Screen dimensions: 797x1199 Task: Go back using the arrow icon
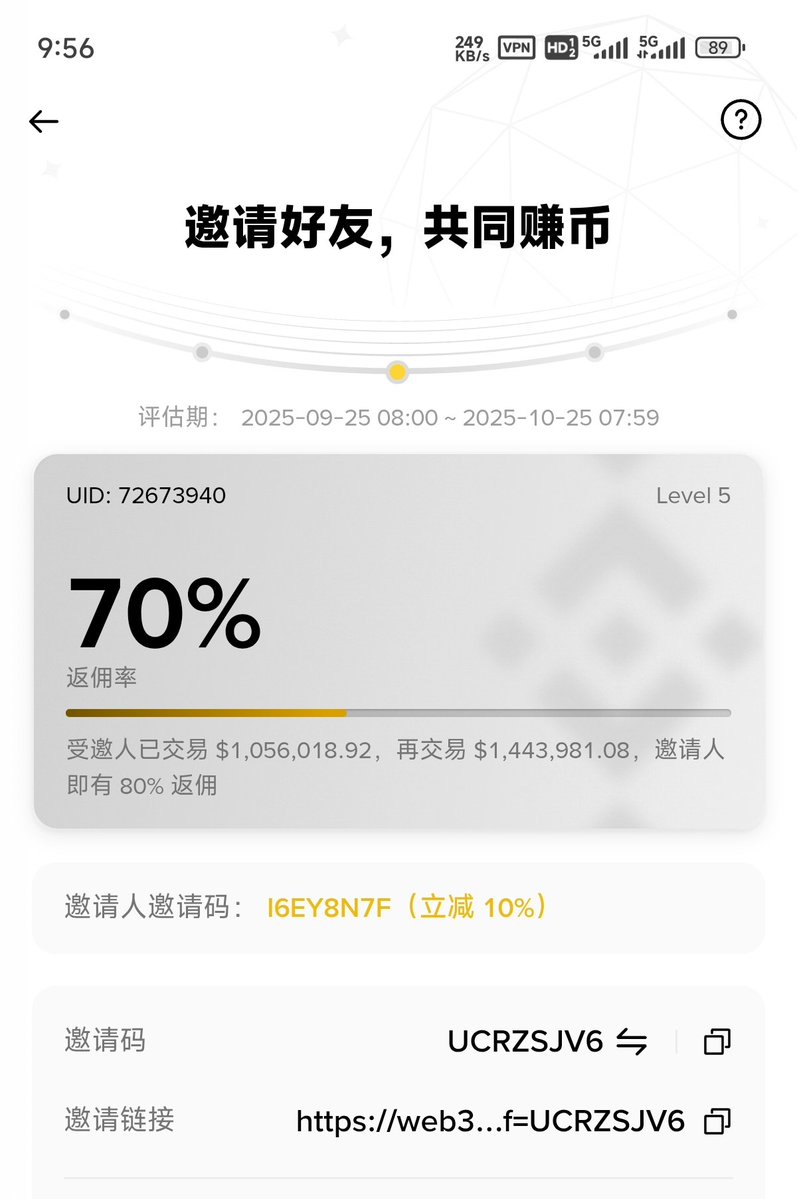[x=44, y=122]
